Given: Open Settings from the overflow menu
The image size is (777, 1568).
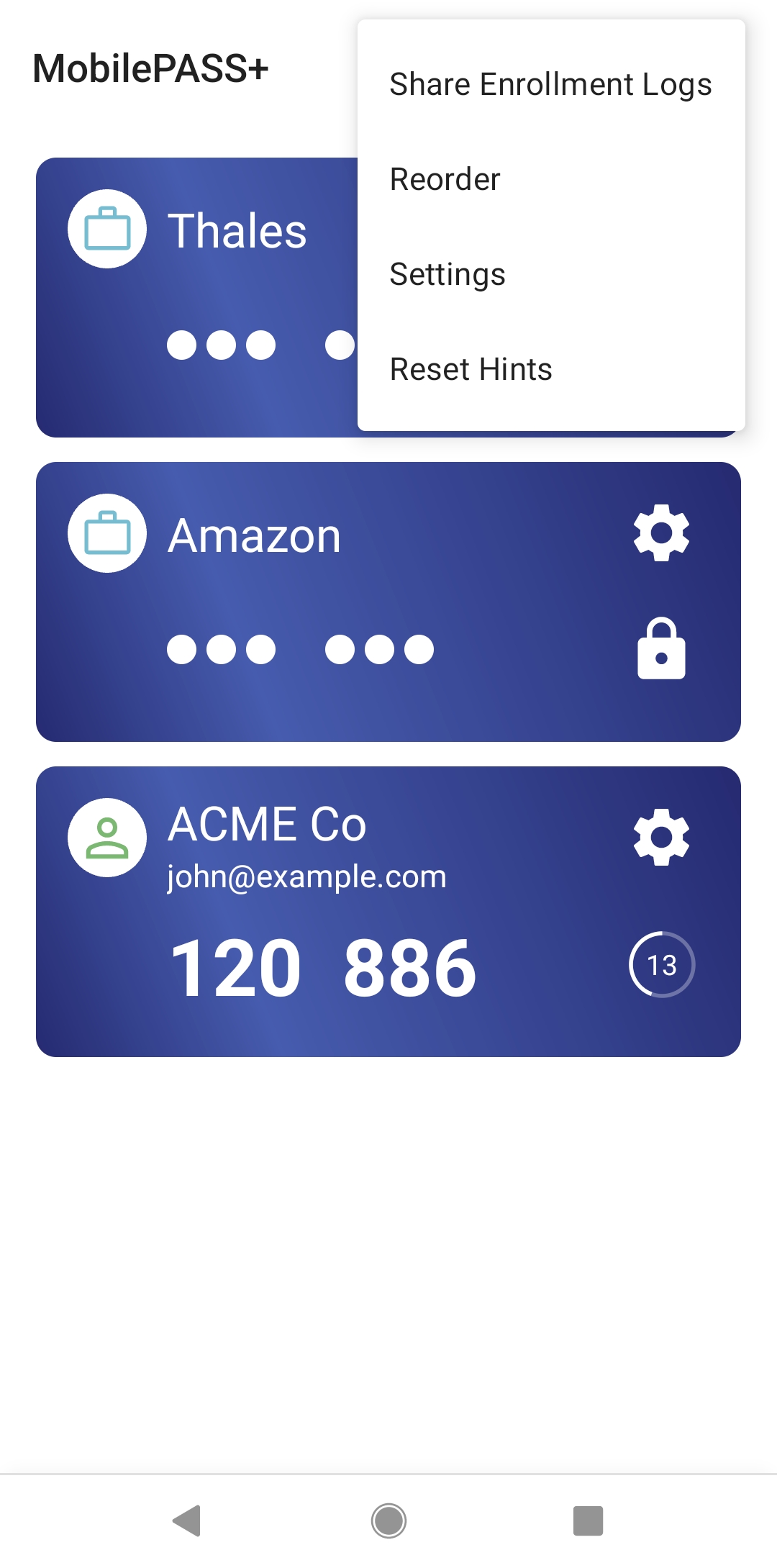Looking at the screenshot, I should (x=447, y=274).
